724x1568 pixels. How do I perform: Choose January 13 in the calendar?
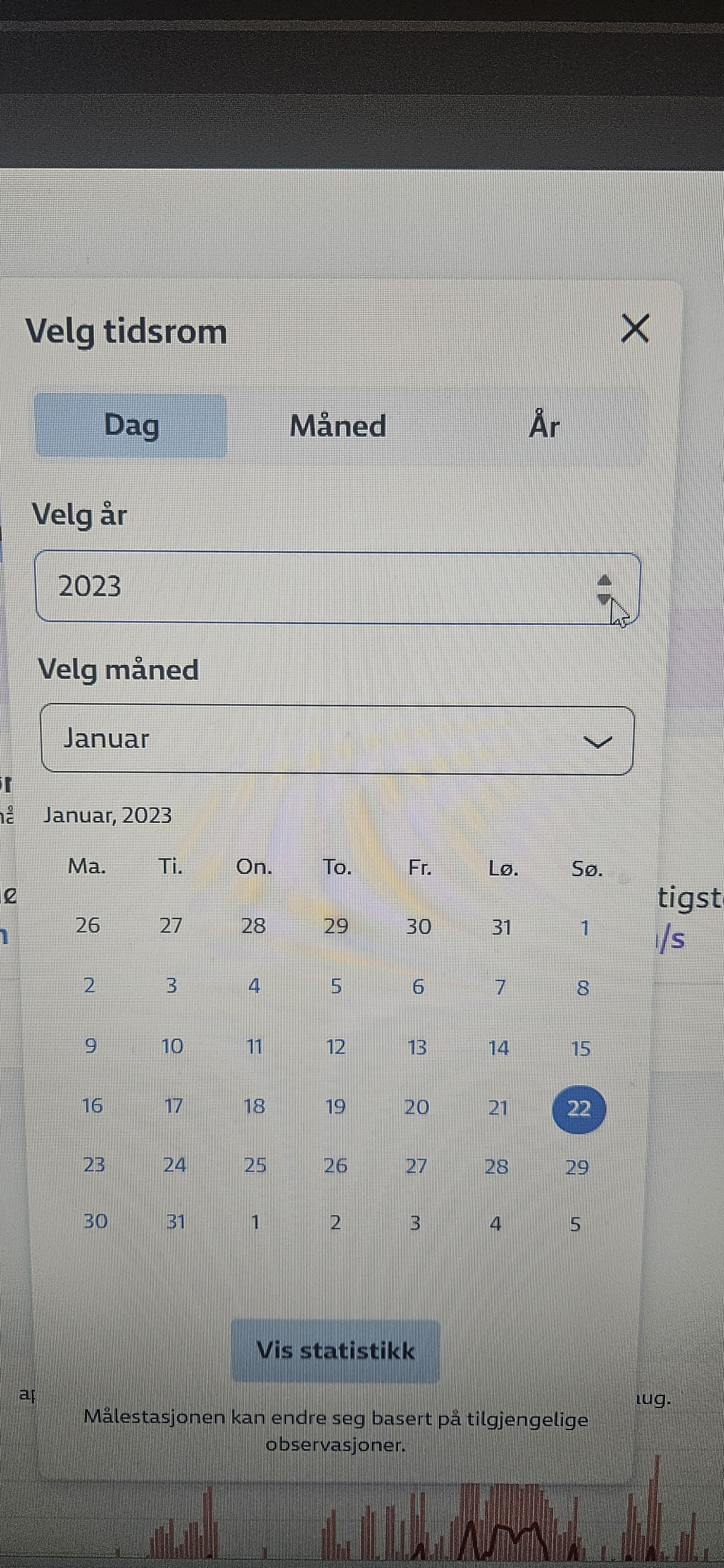(417, 1047)
